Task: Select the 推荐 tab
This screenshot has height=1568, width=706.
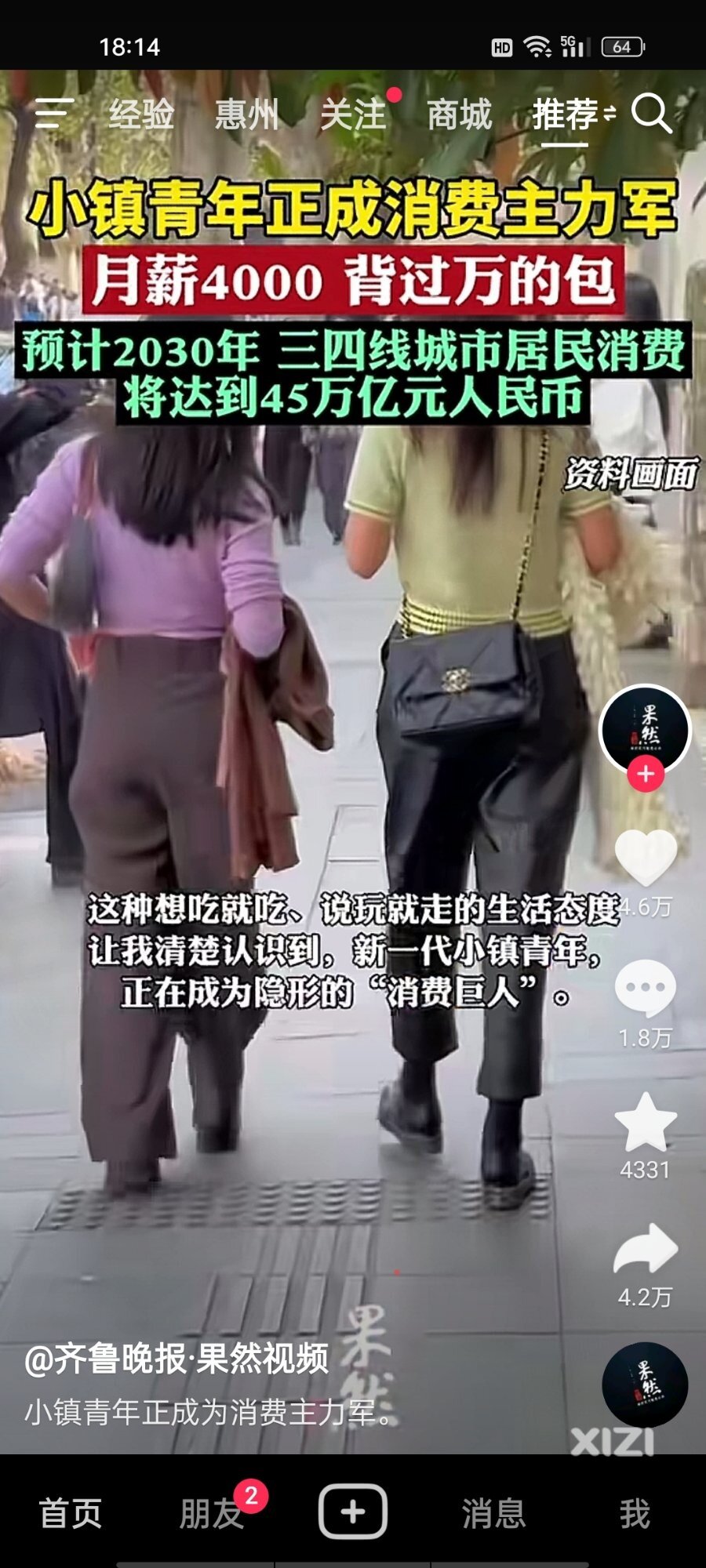Action: 565,114
